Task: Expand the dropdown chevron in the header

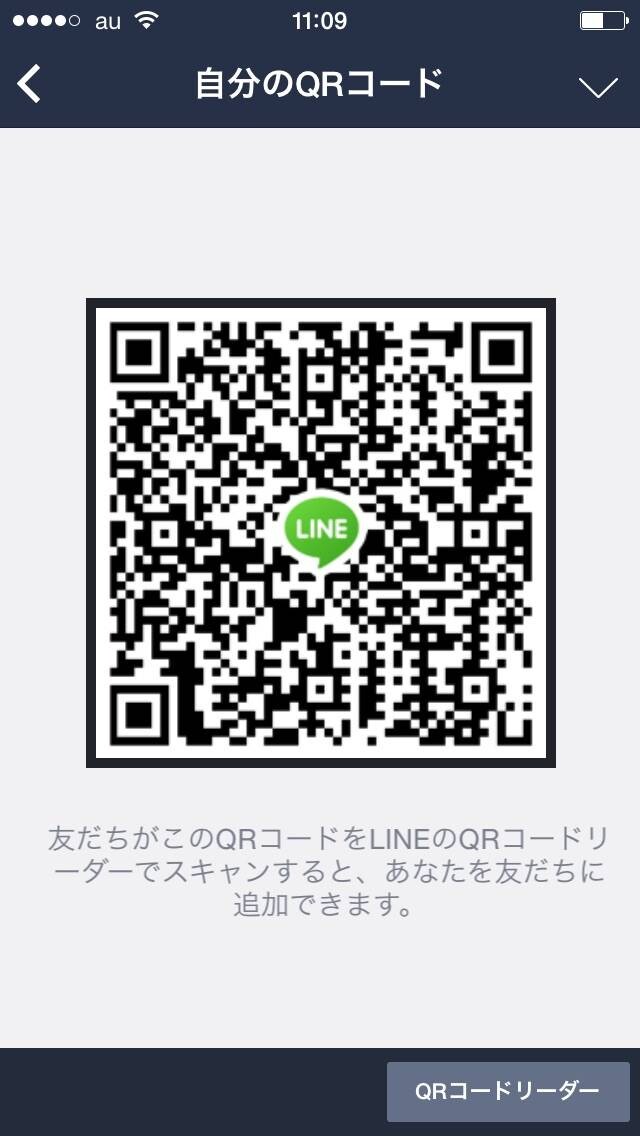Action: coord(598,87)
